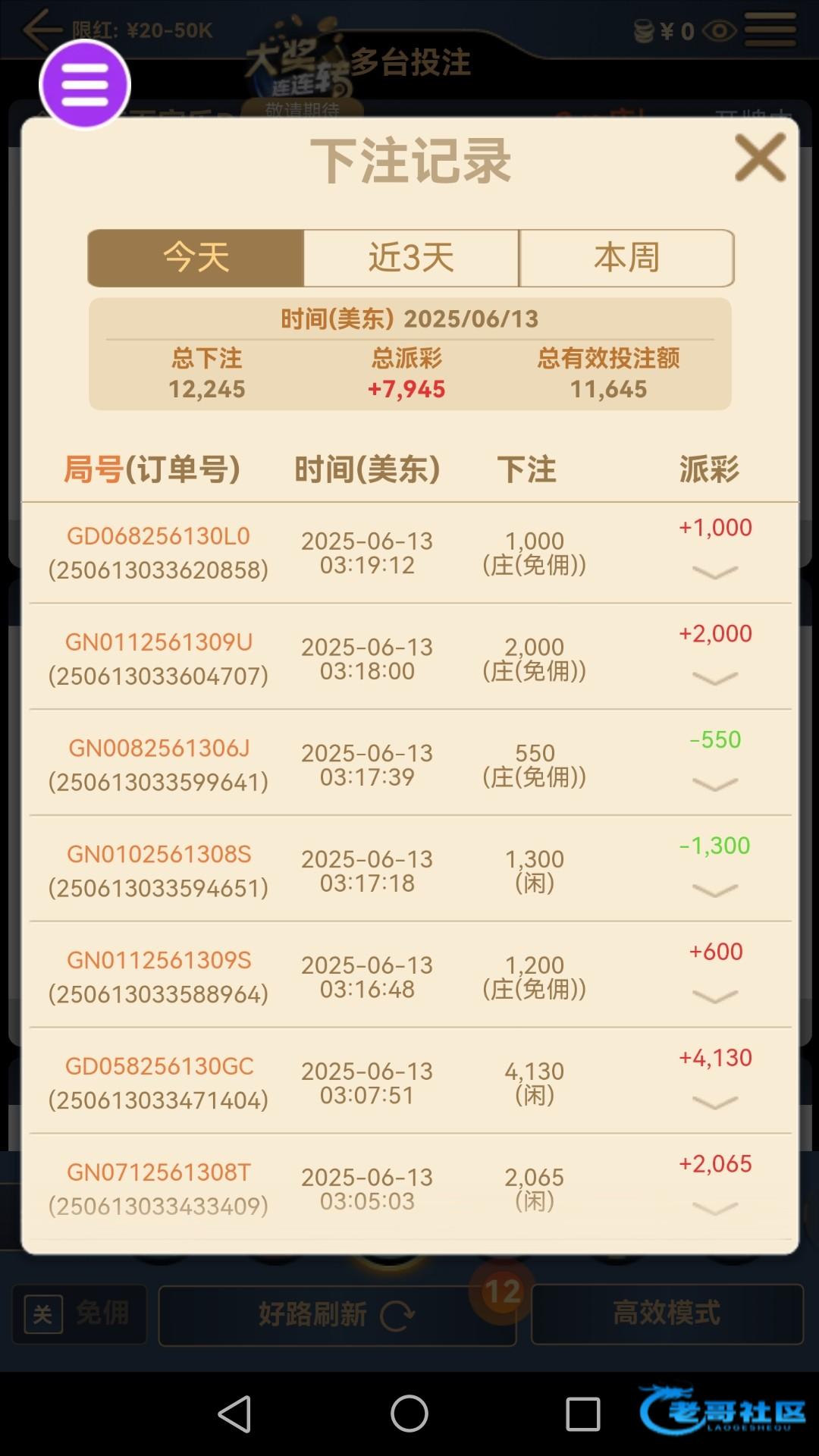This screenshot has height=1456, width=819.
Task: Expand details for order GN0112561309S
Action: (715, 996)
